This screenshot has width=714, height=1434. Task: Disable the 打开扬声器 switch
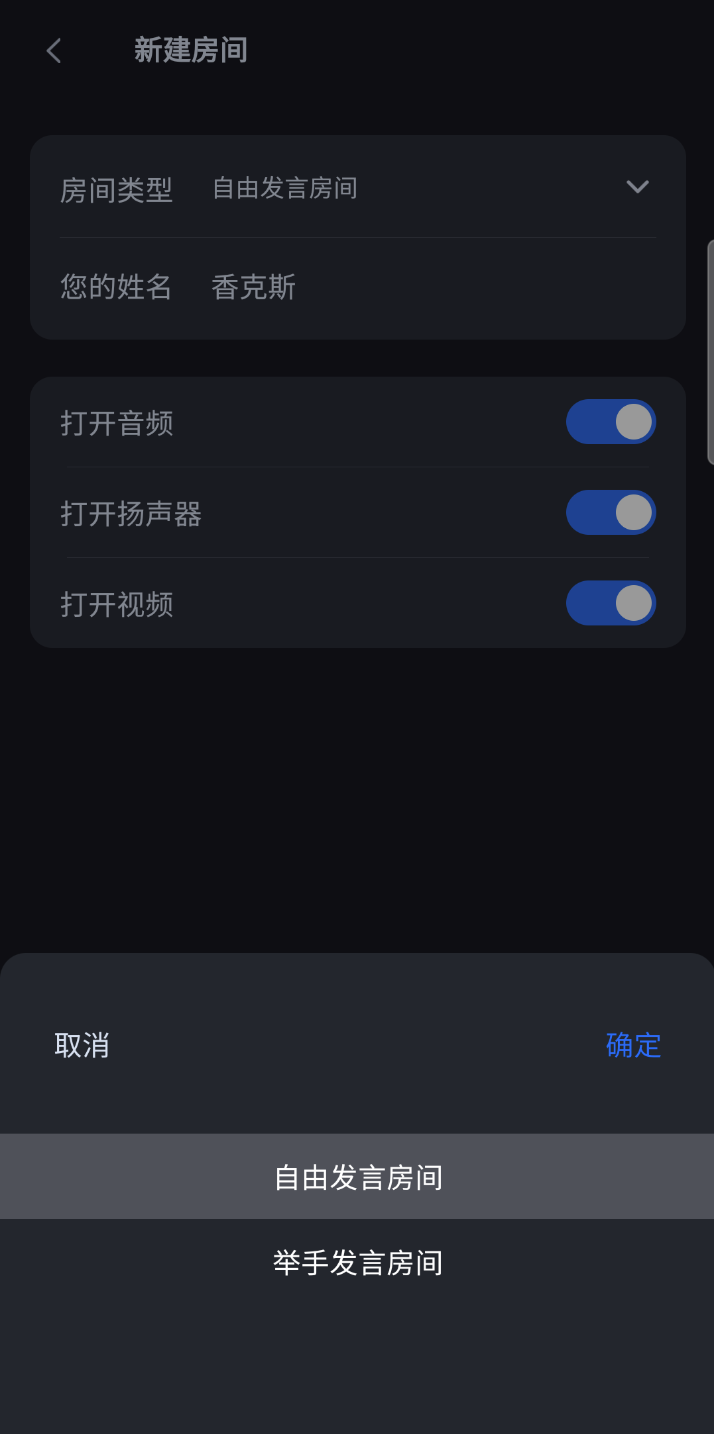[x=610, y=513]
